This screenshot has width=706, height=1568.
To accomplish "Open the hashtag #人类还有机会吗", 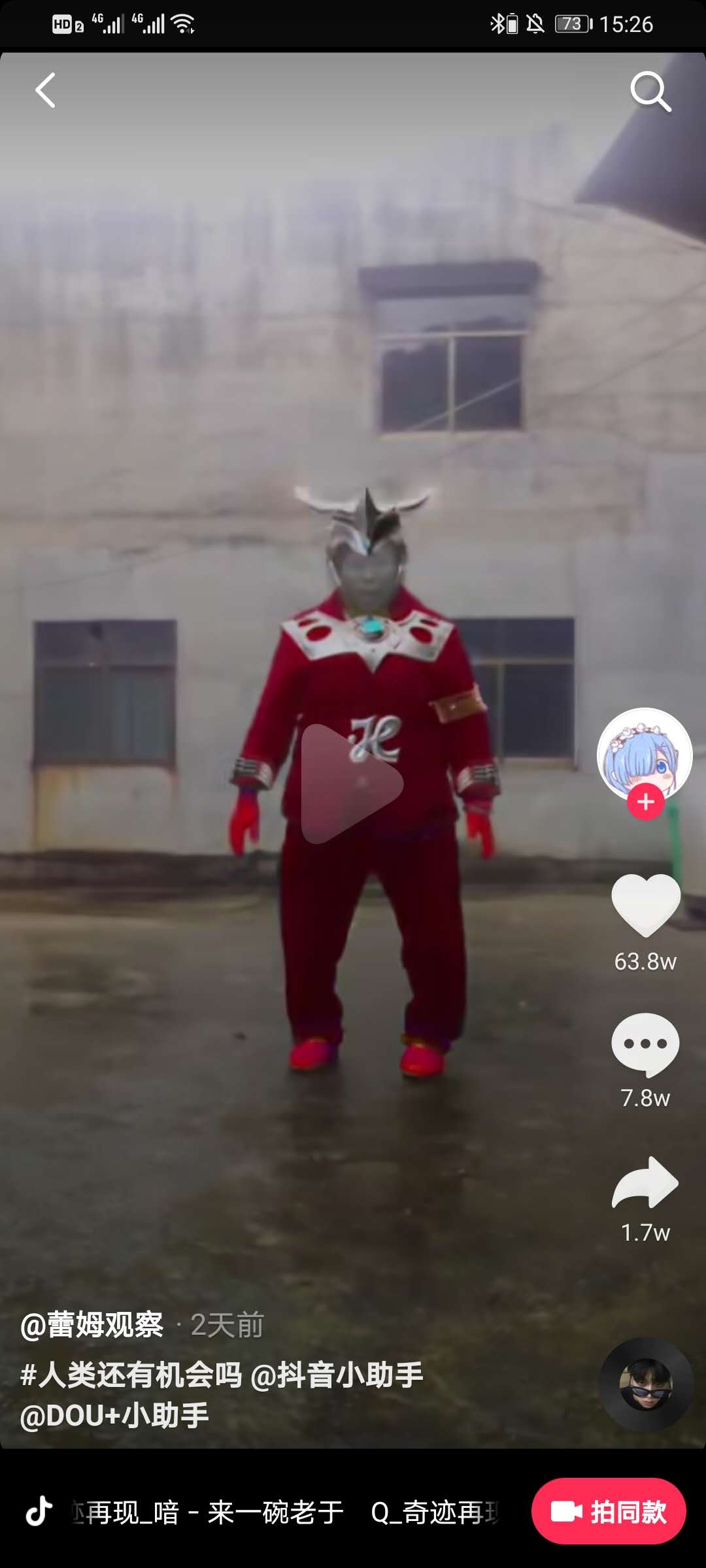I will (131, 1375).
